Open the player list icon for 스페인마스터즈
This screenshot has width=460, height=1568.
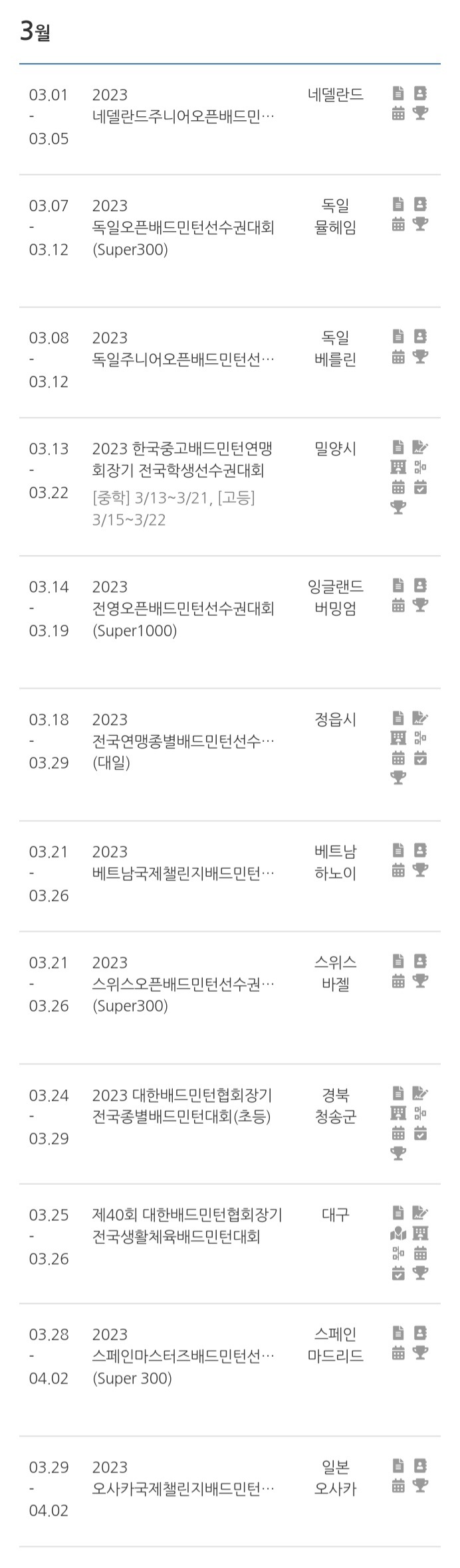point(420,1332)
